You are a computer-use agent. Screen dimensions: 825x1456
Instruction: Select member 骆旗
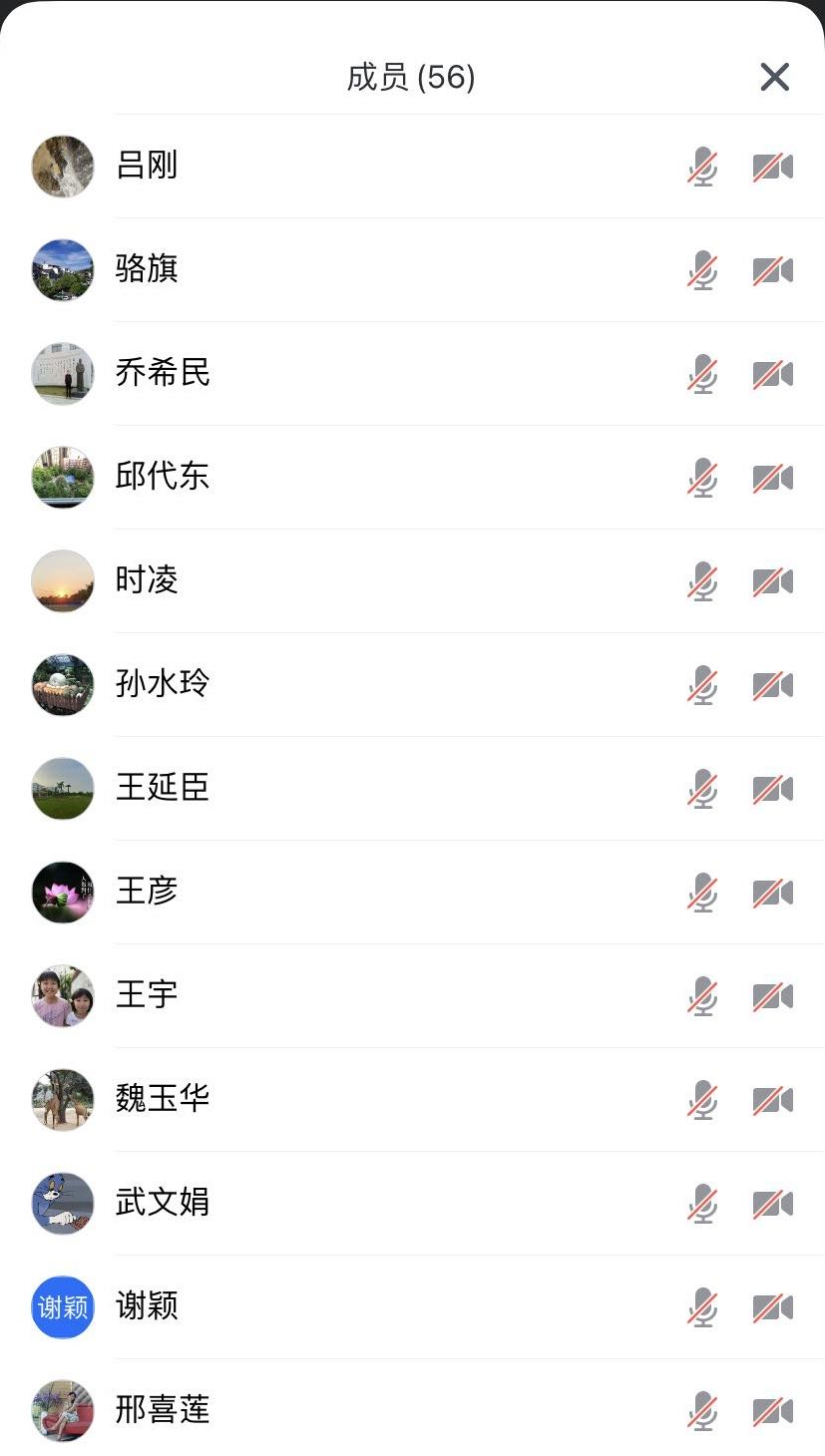(147, 269)
